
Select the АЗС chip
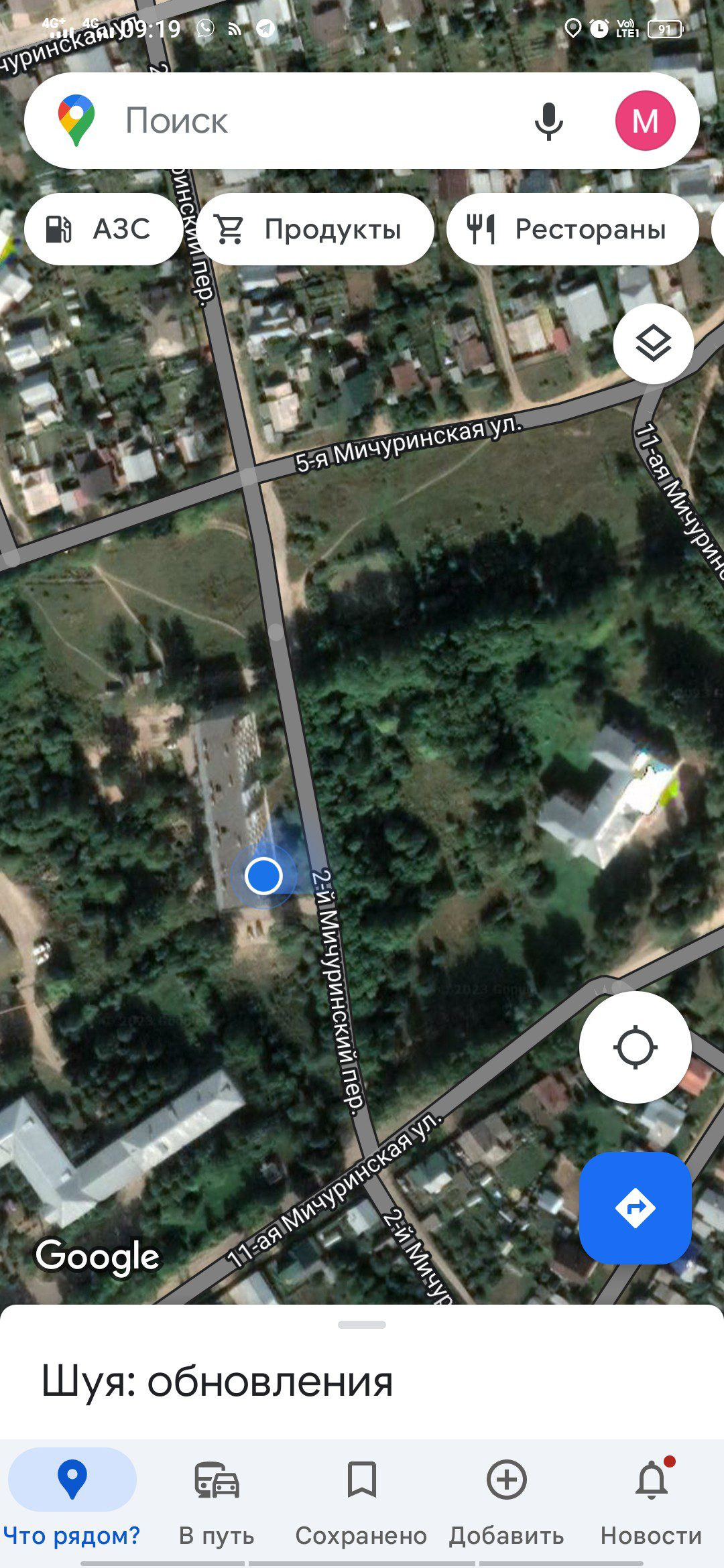103,229
